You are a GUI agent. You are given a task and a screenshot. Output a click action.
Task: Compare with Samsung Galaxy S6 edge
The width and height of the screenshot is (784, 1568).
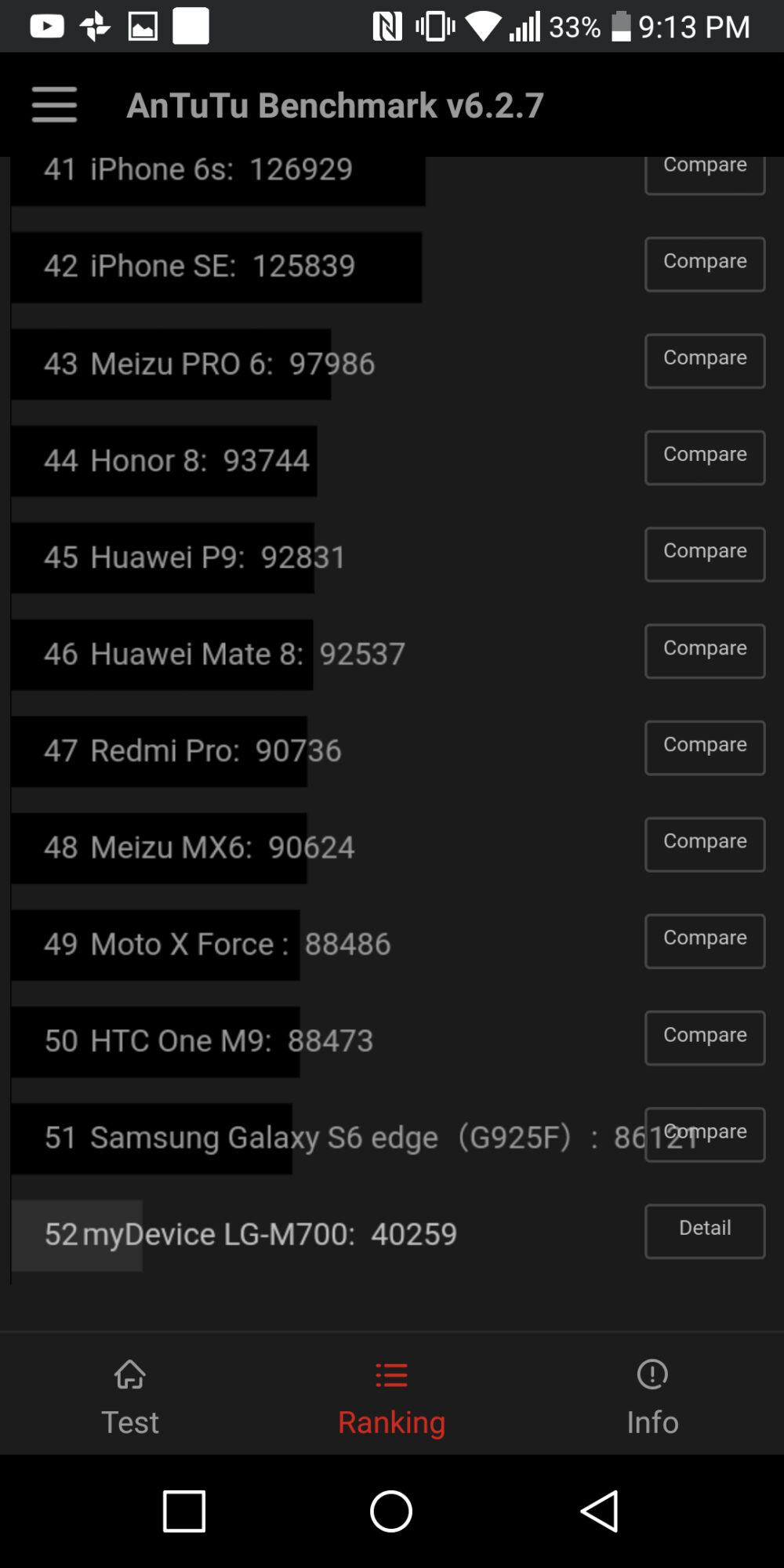click(x=704, y=1134)
